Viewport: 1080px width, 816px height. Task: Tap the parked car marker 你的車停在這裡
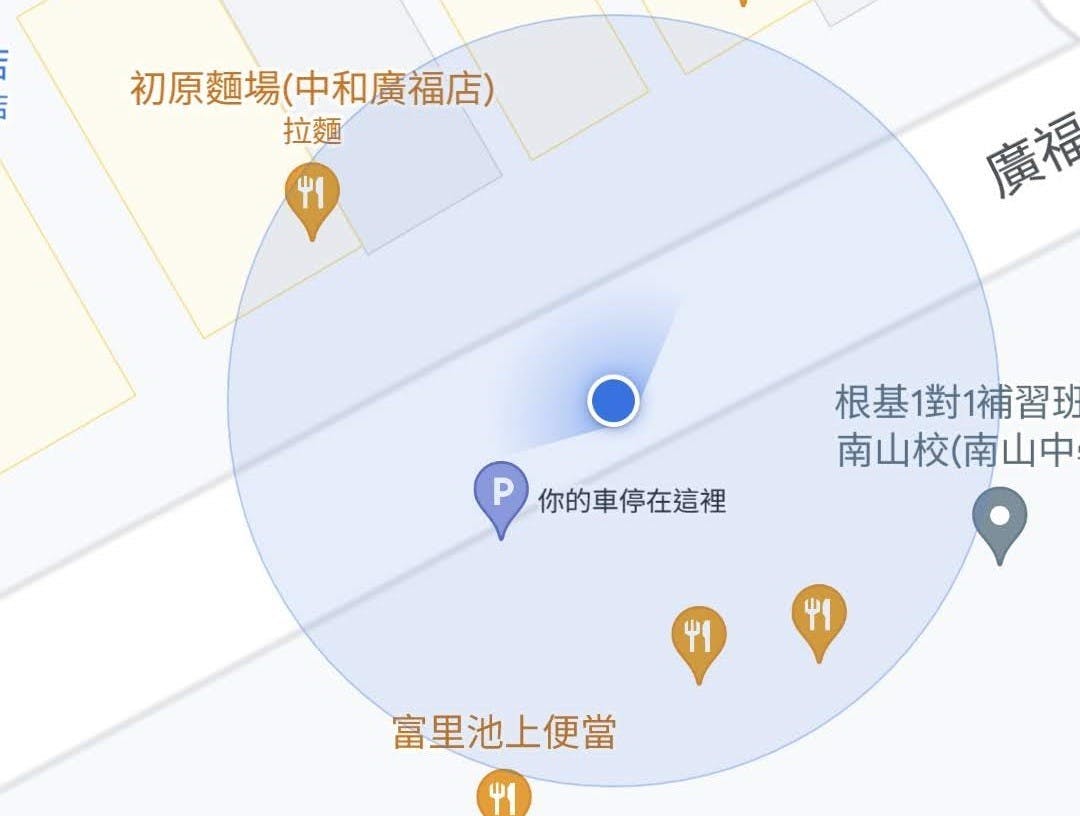click(x=501, y=492)
